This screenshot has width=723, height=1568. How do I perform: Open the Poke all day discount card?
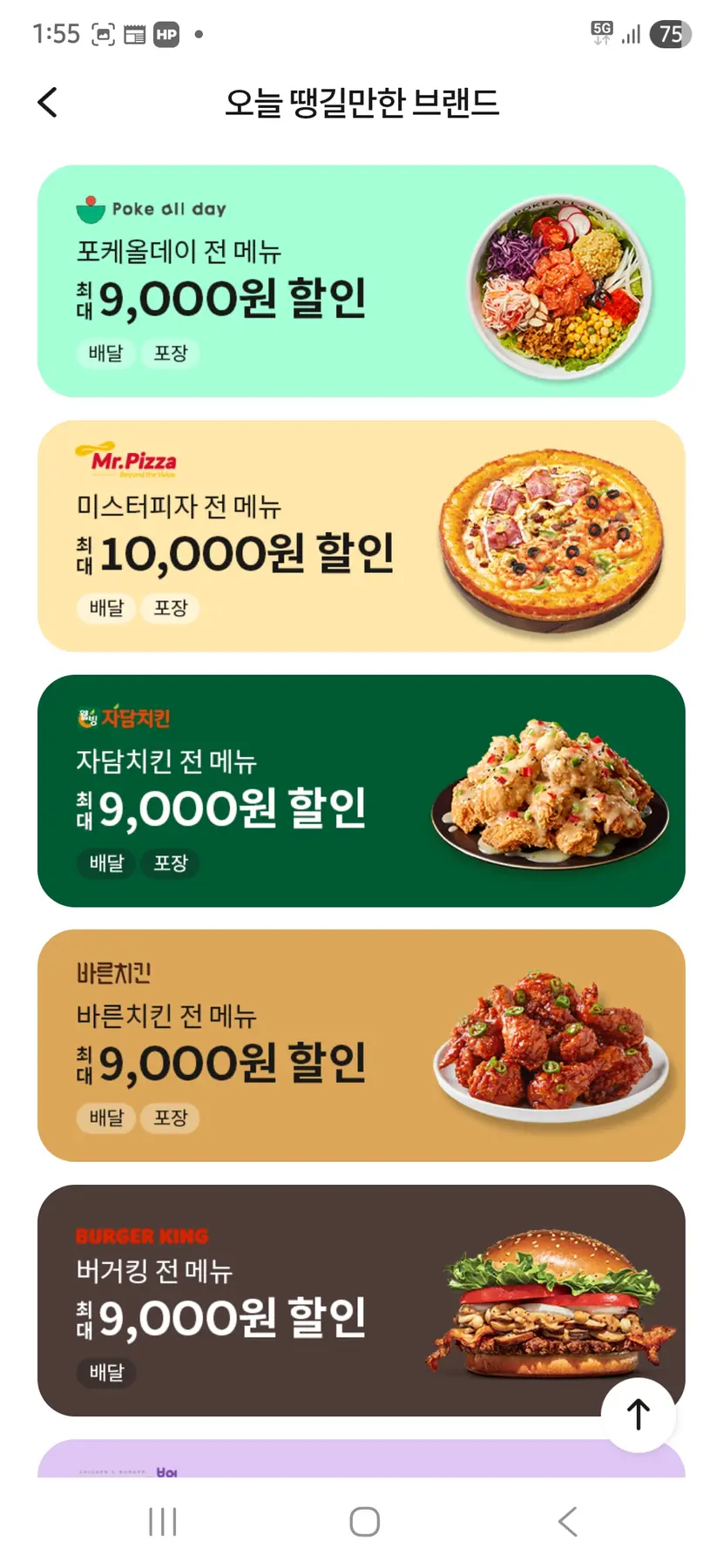(361, 280)
